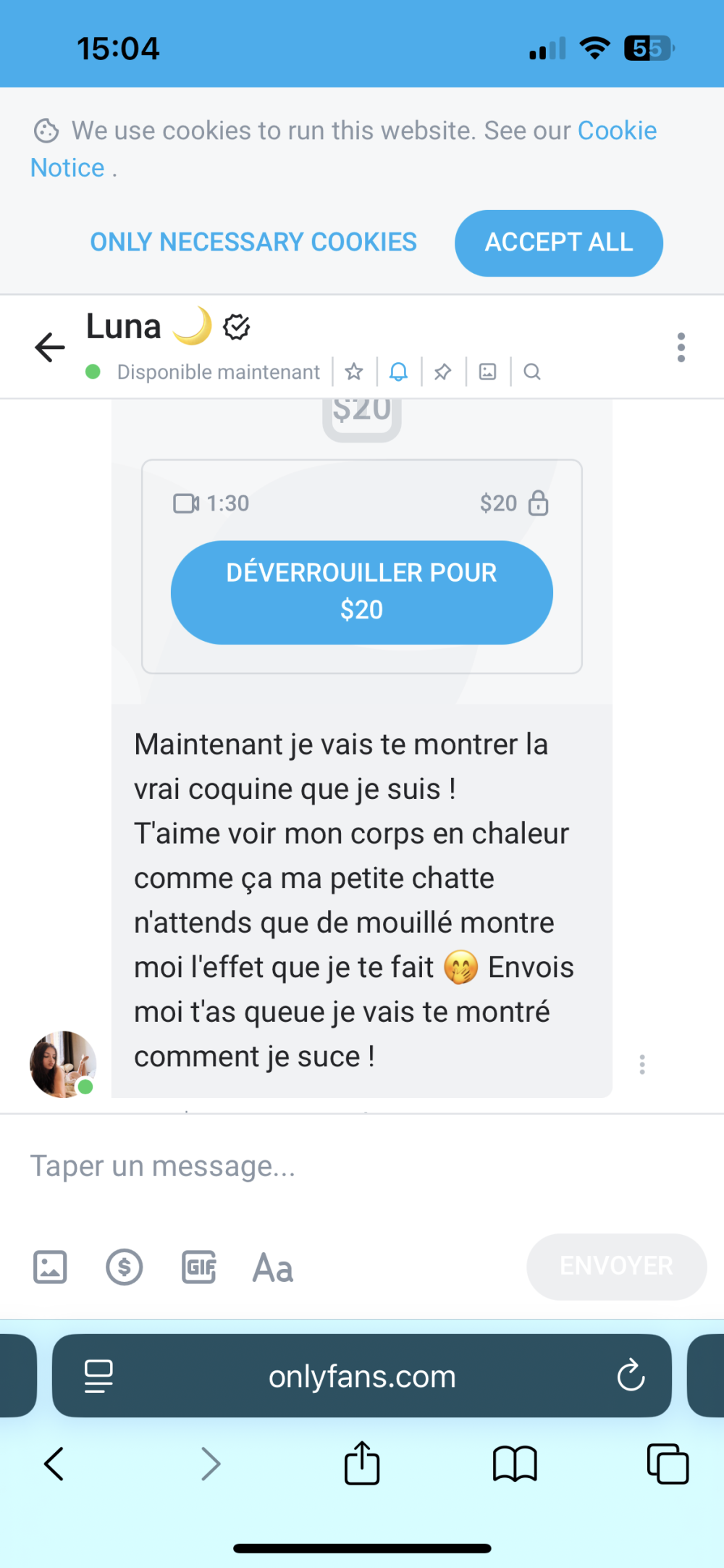Search within this conversation

pos(532,372)
